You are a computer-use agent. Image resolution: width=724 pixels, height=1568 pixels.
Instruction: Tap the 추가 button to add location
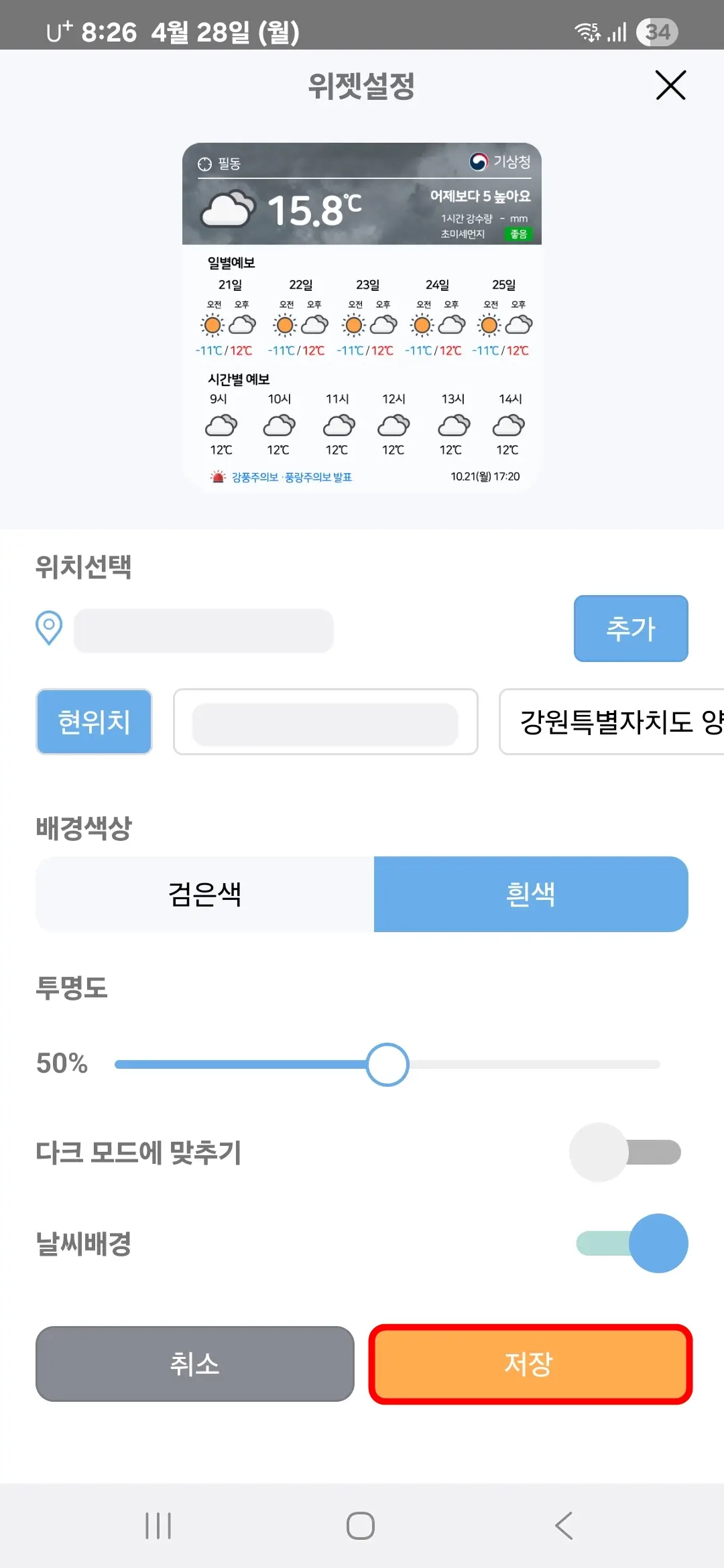click(x=630, y=629)
